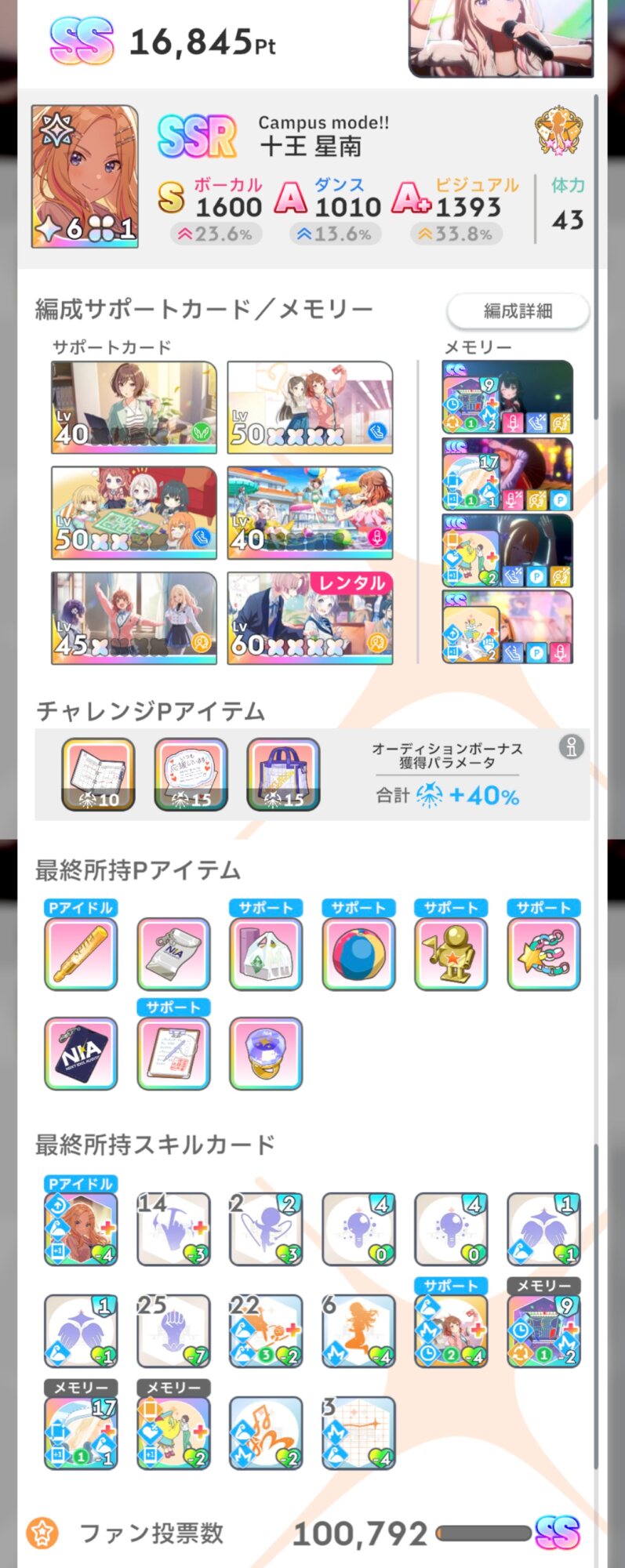
Task: View the skill card numbered 25
Action: pyautogui.click(x=173, y=1331)
